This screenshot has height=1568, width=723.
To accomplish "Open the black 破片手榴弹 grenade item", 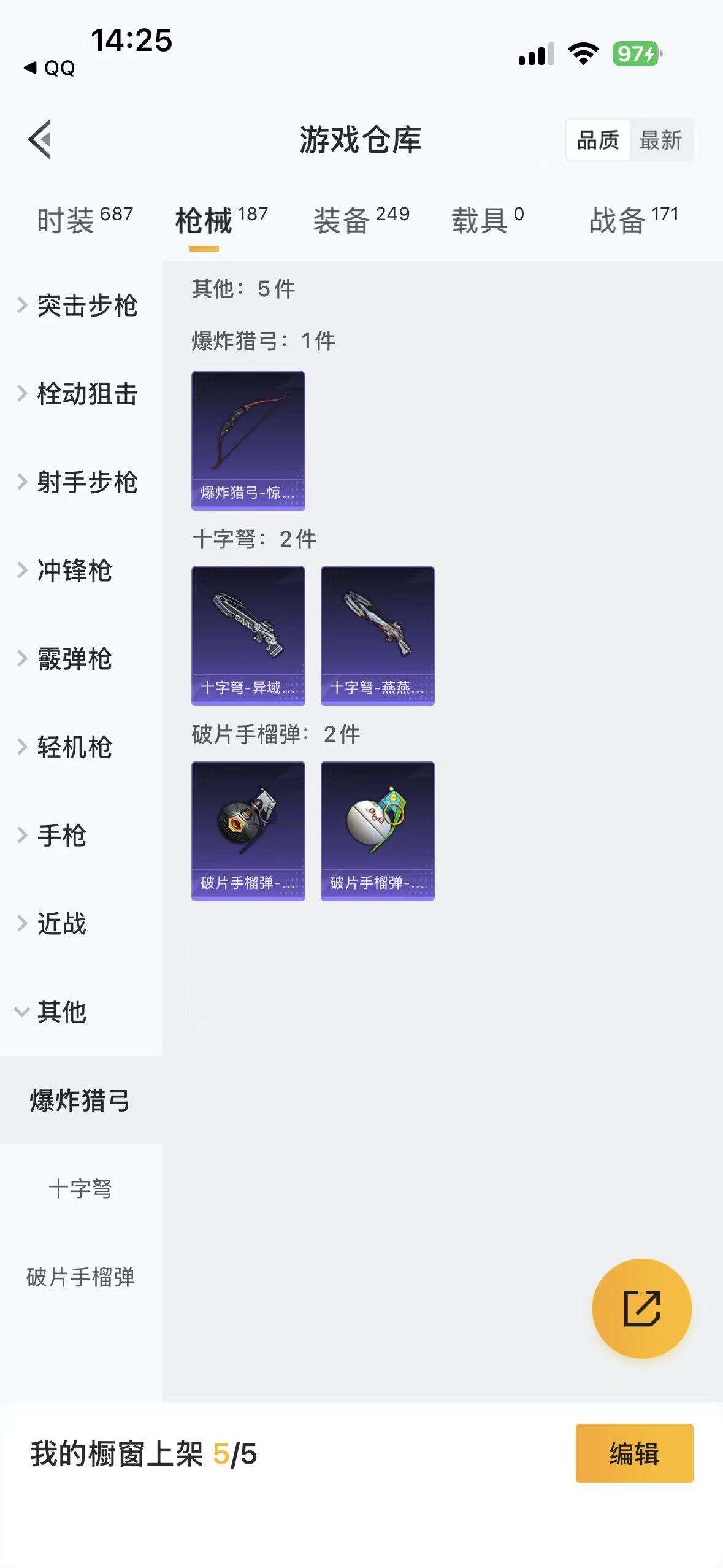I will click(x=248, y=831).
